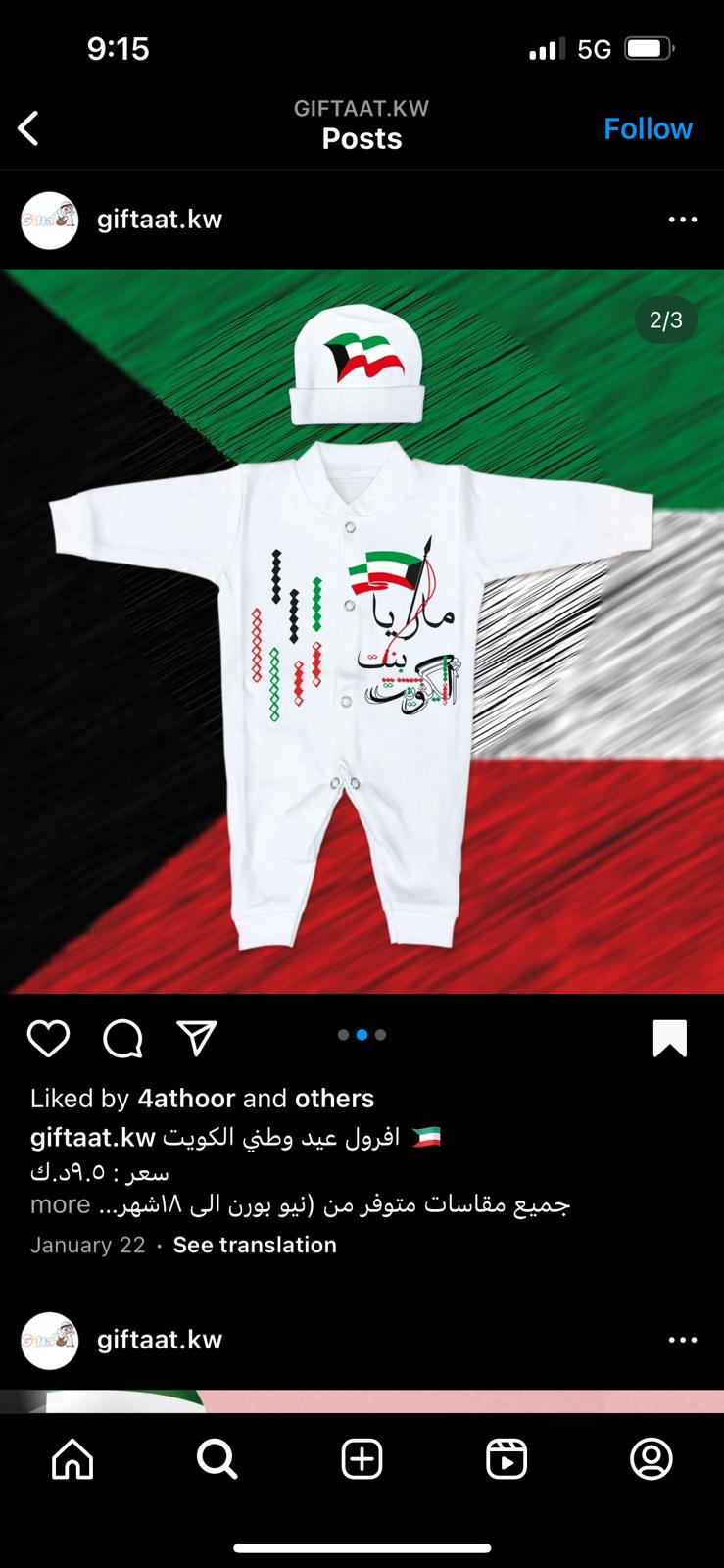View the others who liked this post

pyautogui.click(x=334, y=1099)
